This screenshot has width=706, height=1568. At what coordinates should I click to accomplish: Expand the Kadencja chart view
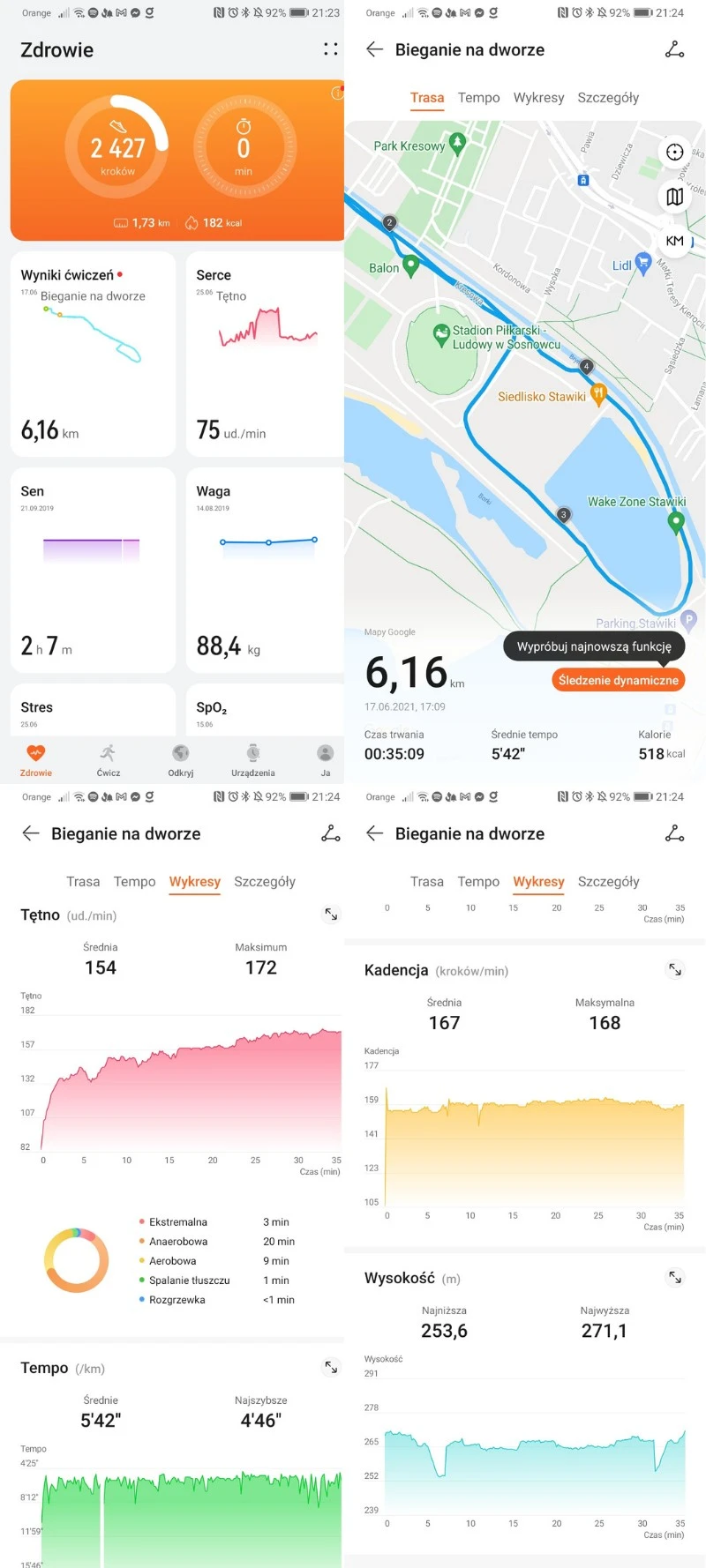point(675,969)
